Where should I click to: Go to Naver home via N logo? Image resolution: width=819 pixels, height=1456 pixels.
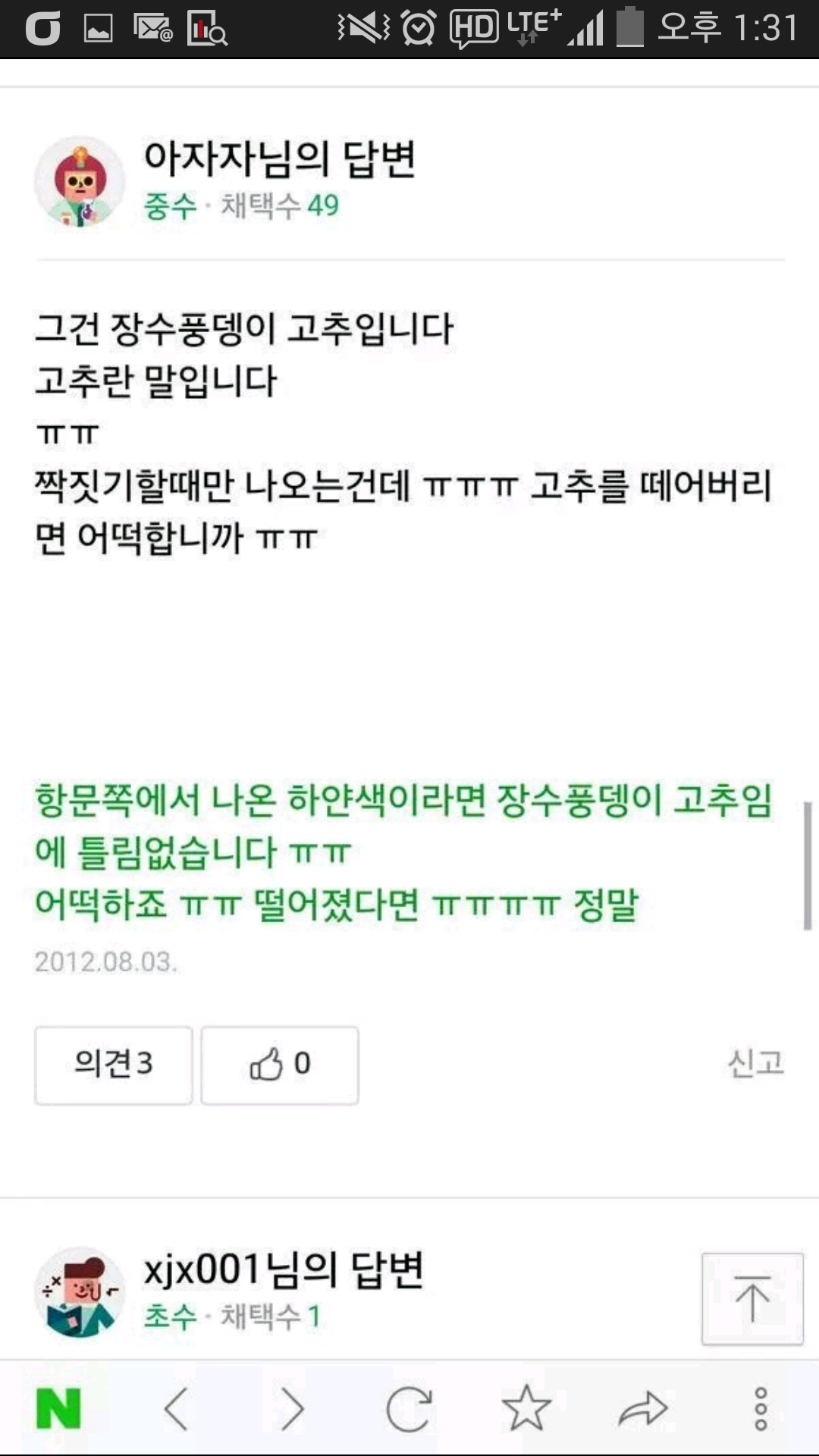pyautogui.click(x=58, y=1409)
